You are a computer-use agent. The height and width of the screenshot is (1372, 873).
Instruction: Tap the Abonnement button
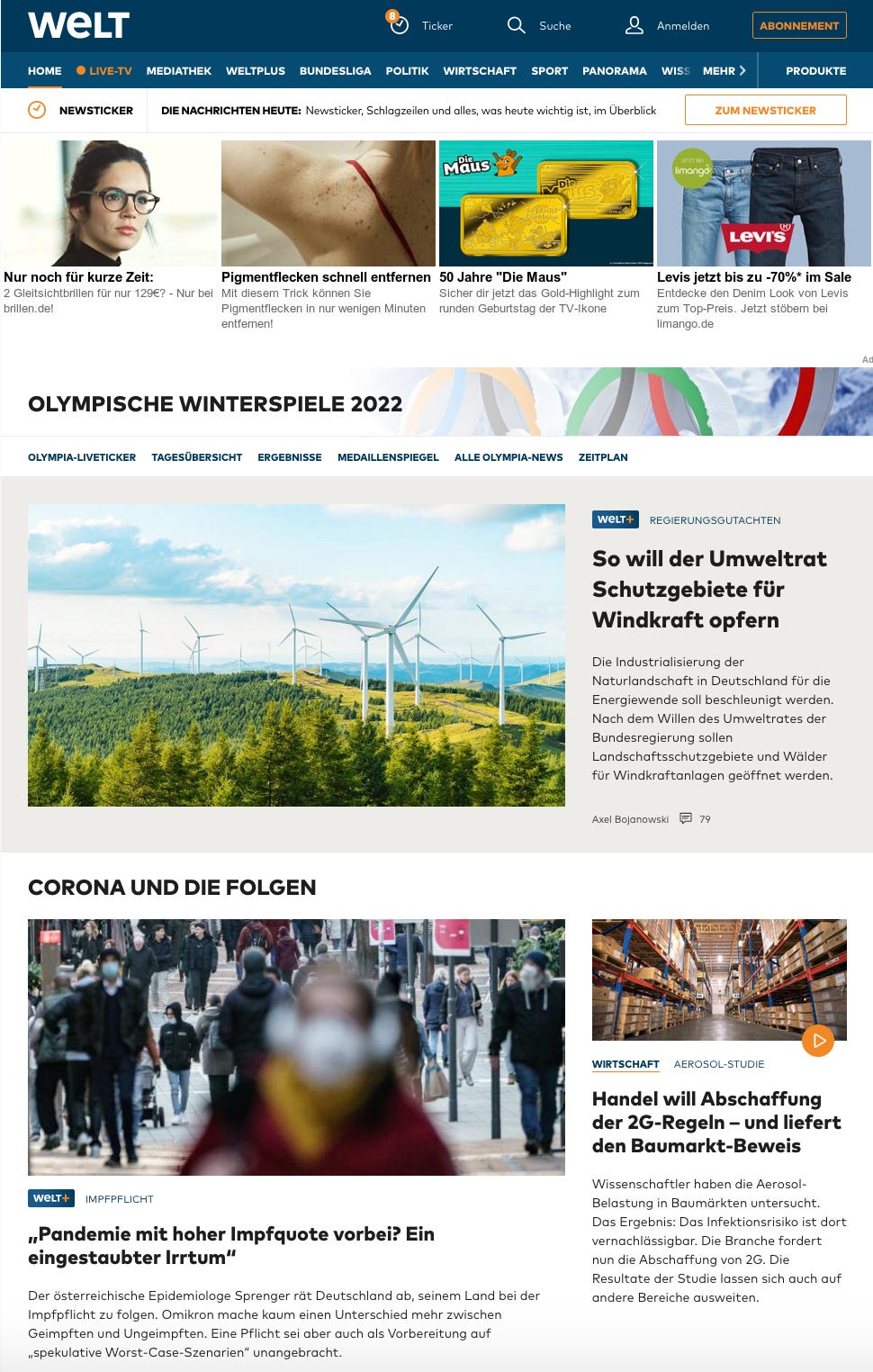click(798, 25)
